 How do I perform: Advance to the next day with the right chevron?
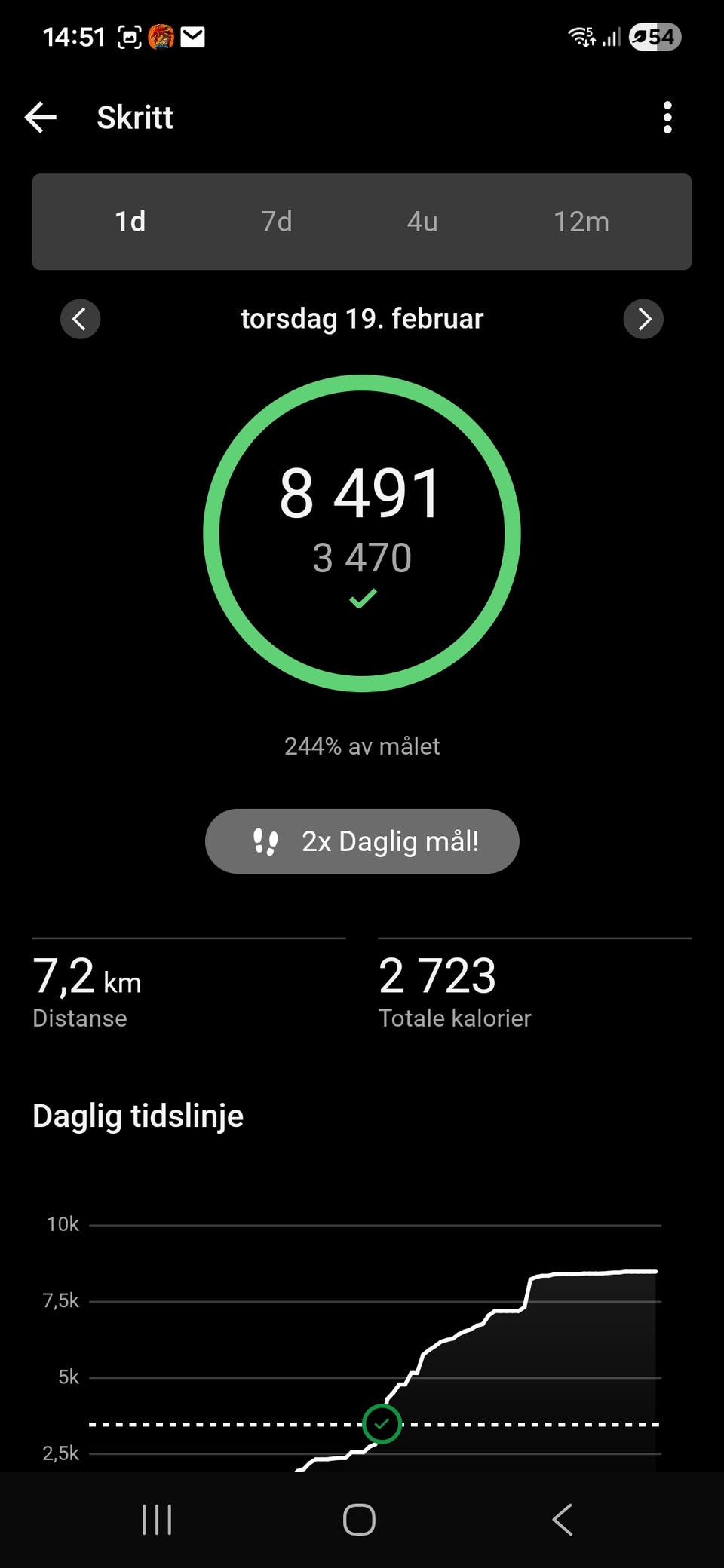tap(643, 319)
